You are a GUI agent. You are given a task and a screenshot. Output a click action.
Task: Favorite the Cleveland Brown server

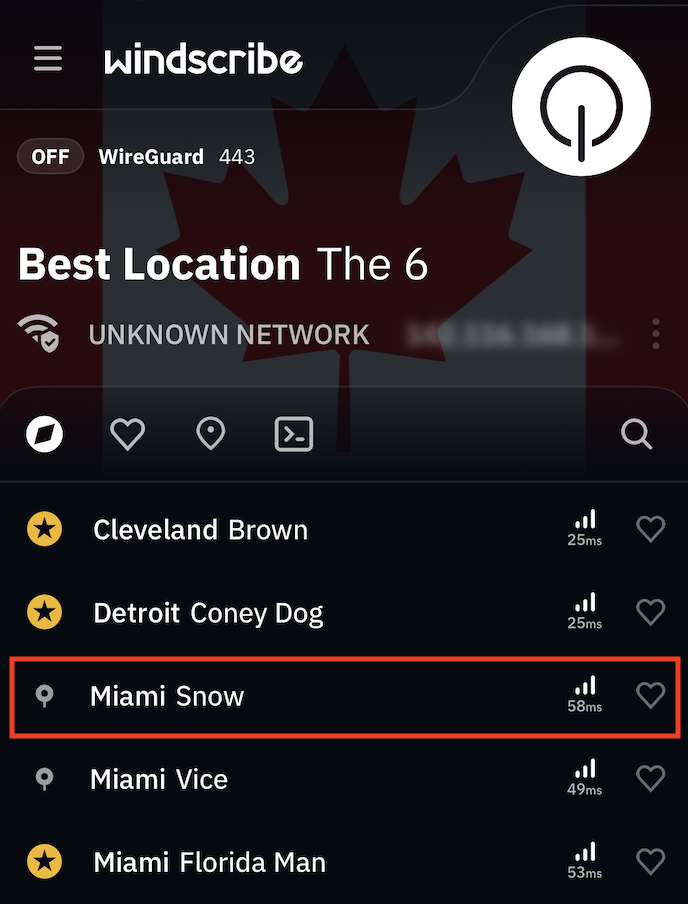[651, 530]
